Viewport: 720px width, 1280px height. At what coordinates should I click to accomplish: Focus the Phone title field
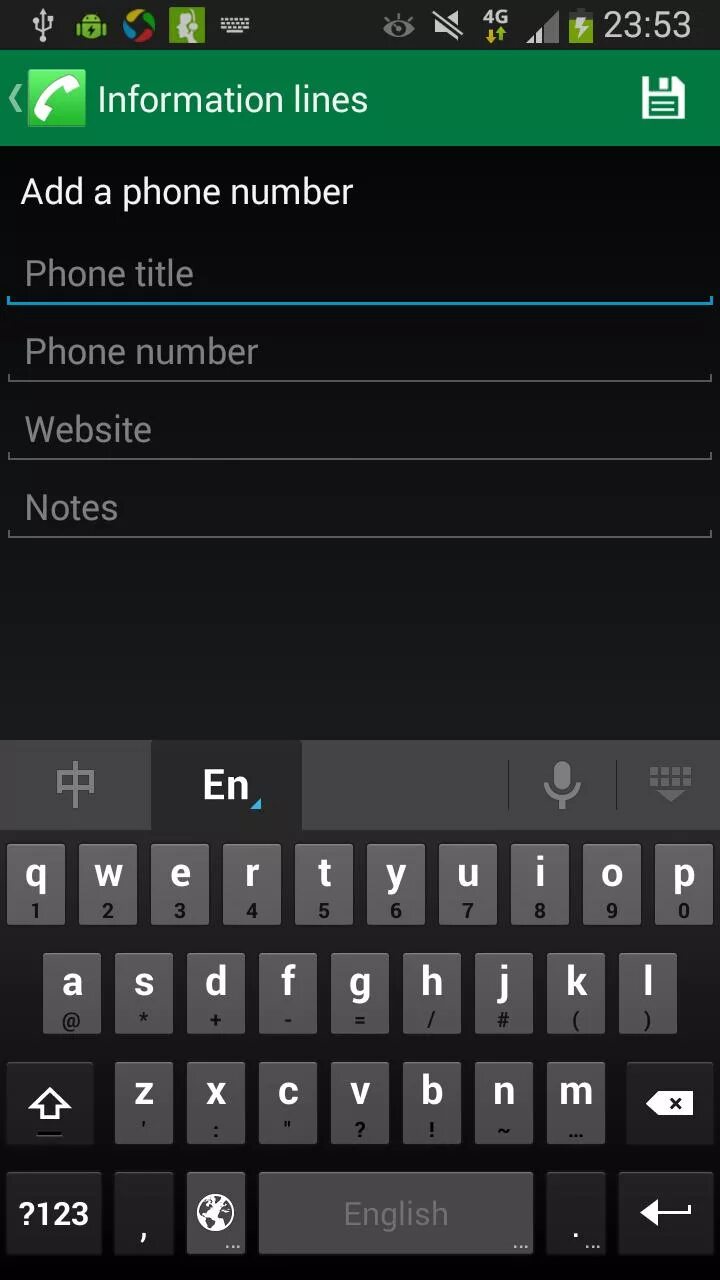pos(360,274)
